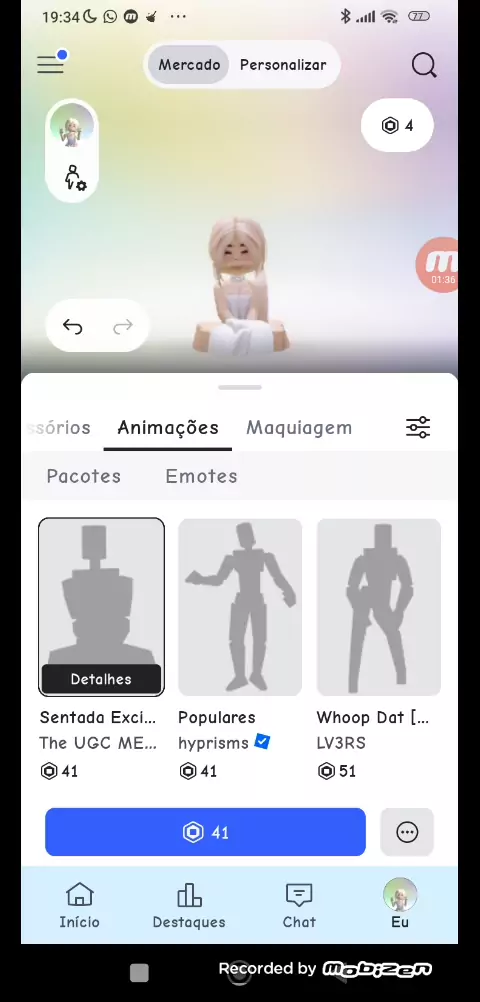Open the Eu profile tab
The height and width of the screenshot is (1002, 480).
click(400, 905)
